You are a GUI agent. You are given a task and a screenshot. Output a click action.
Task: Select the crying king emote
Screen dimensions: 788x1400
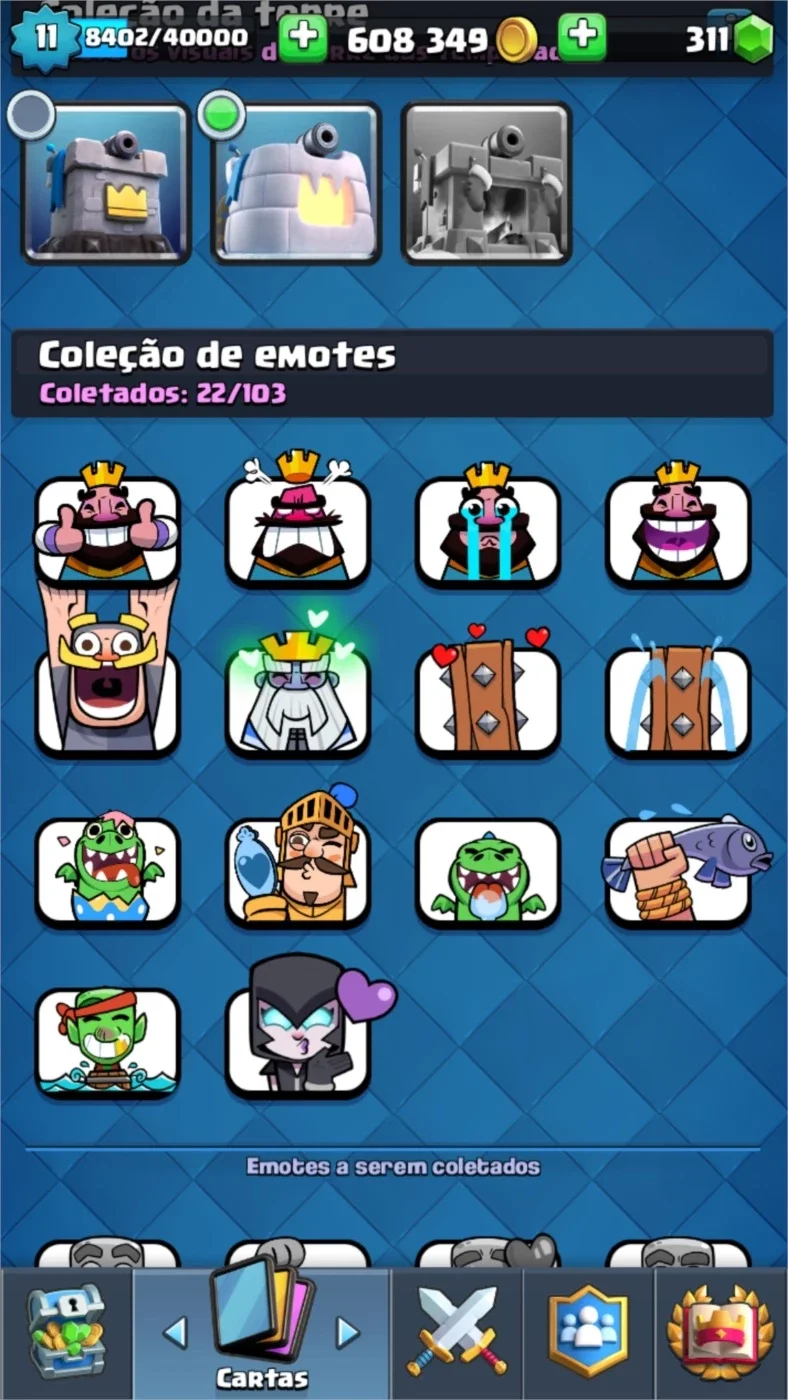point(488,524)
